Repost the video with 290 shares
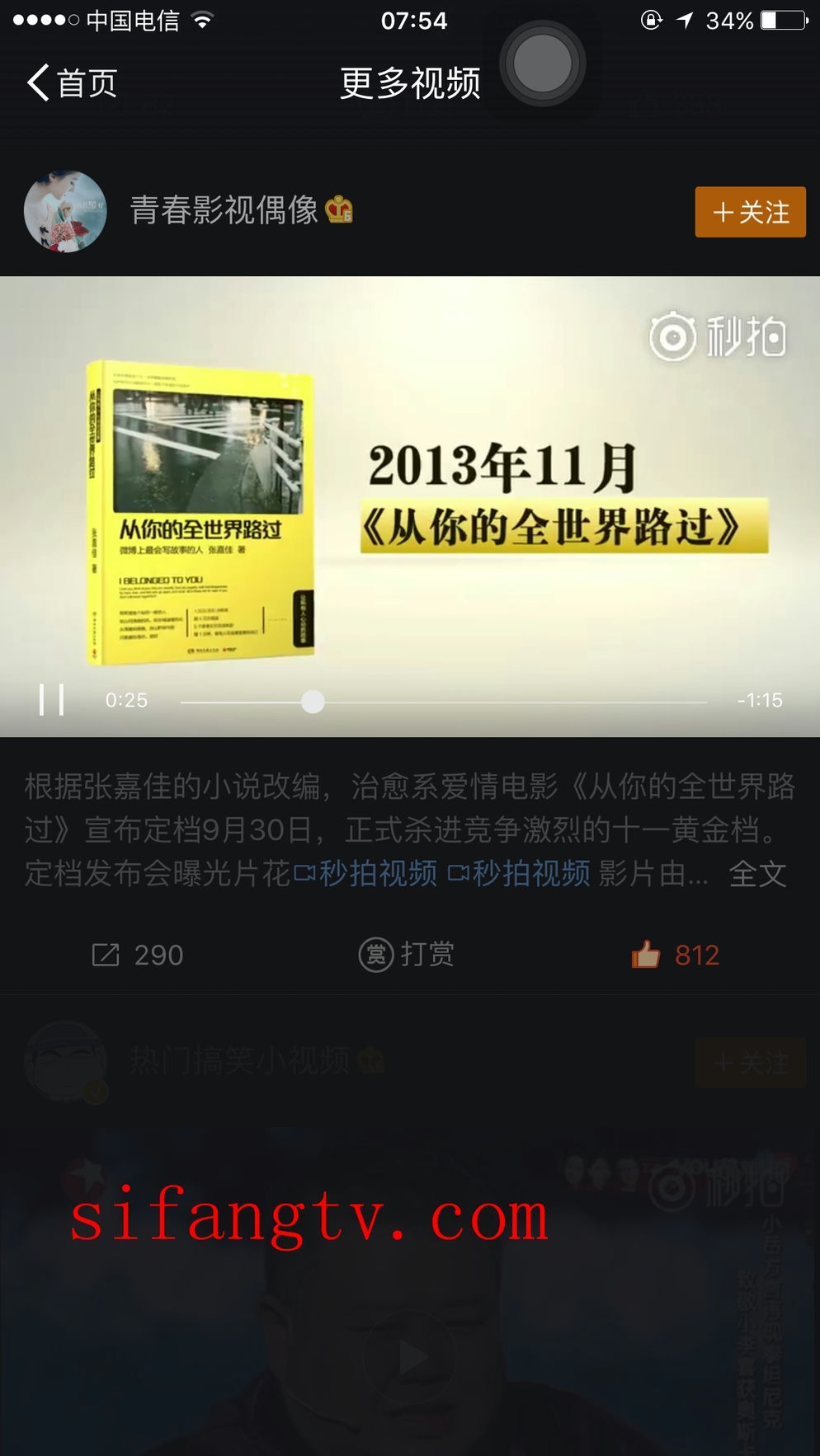Image resolution: width=820 pixels, height=1456 pixels. pos(138,955)
